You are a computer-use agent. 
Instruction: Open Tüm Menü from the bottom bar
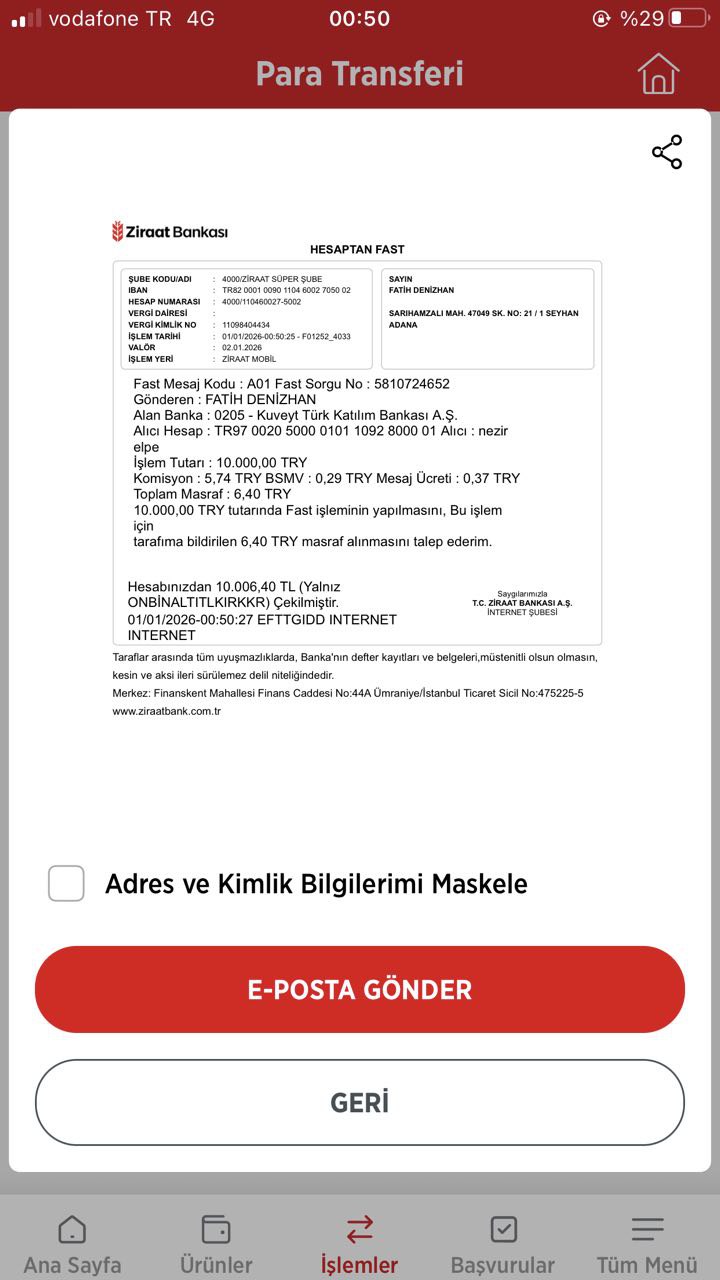pos(647,1245)
